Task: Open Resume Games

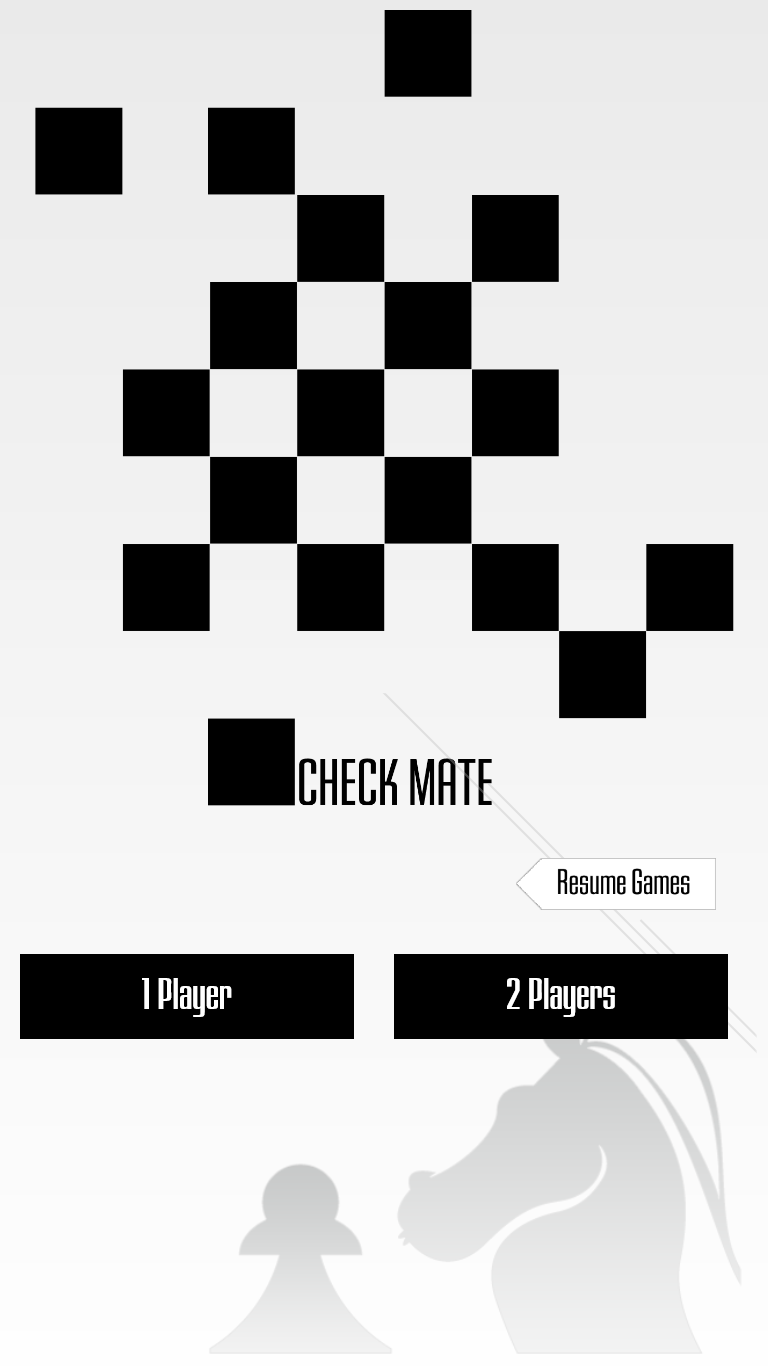Action: (x=622, y=884)
